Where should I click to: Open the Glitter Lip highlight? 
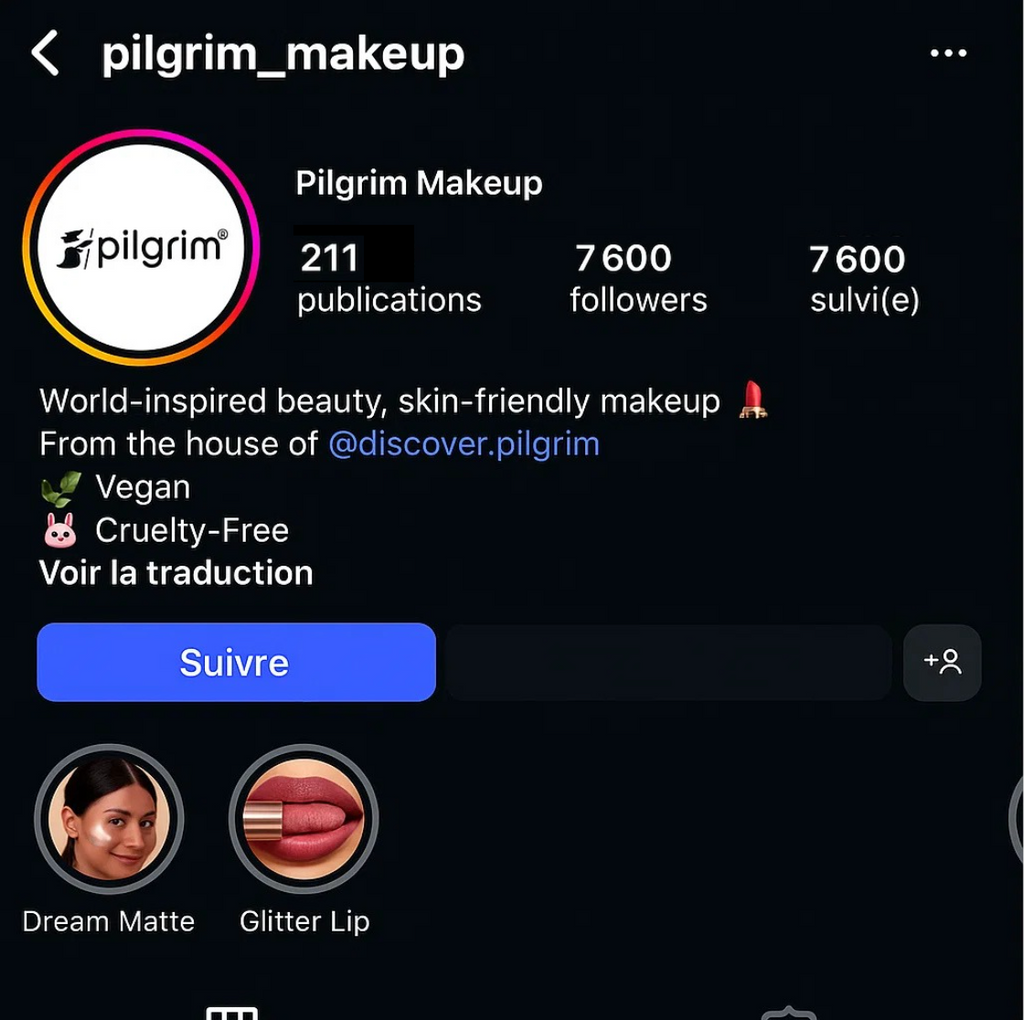coord(304,819)
